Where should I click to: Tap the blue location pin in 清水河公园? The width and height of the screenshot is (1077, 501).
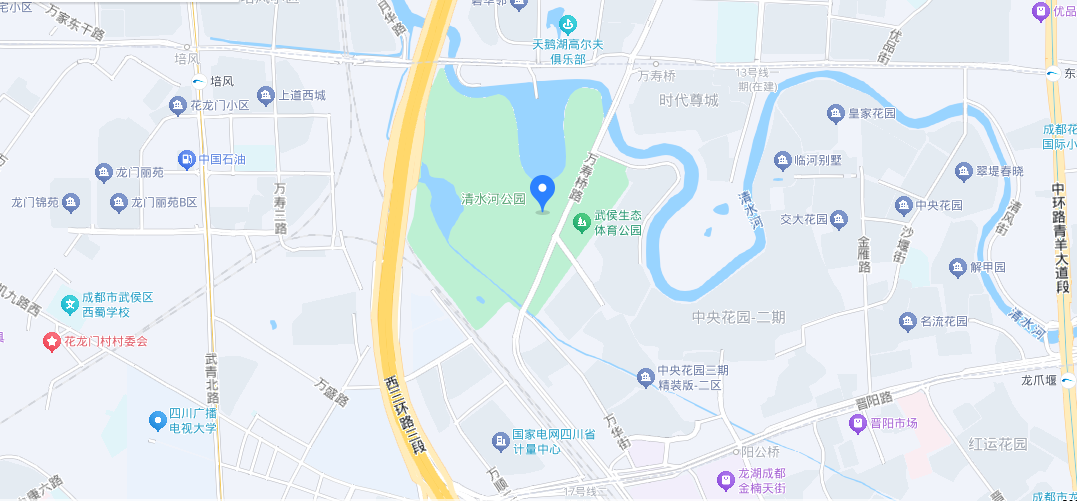pyautogui.click(x=542, y=191)
